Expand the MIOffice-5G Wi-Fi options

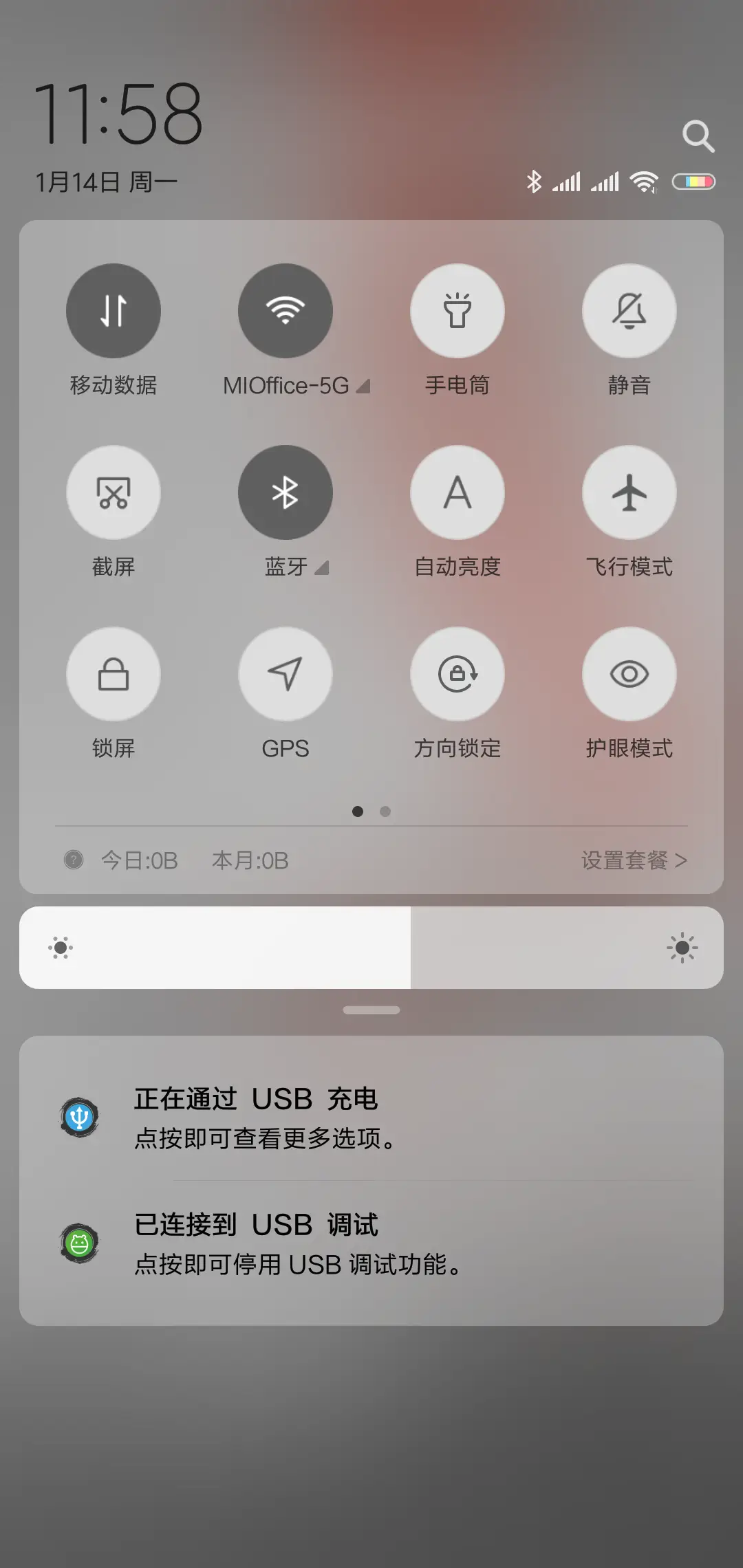point(364,386)
